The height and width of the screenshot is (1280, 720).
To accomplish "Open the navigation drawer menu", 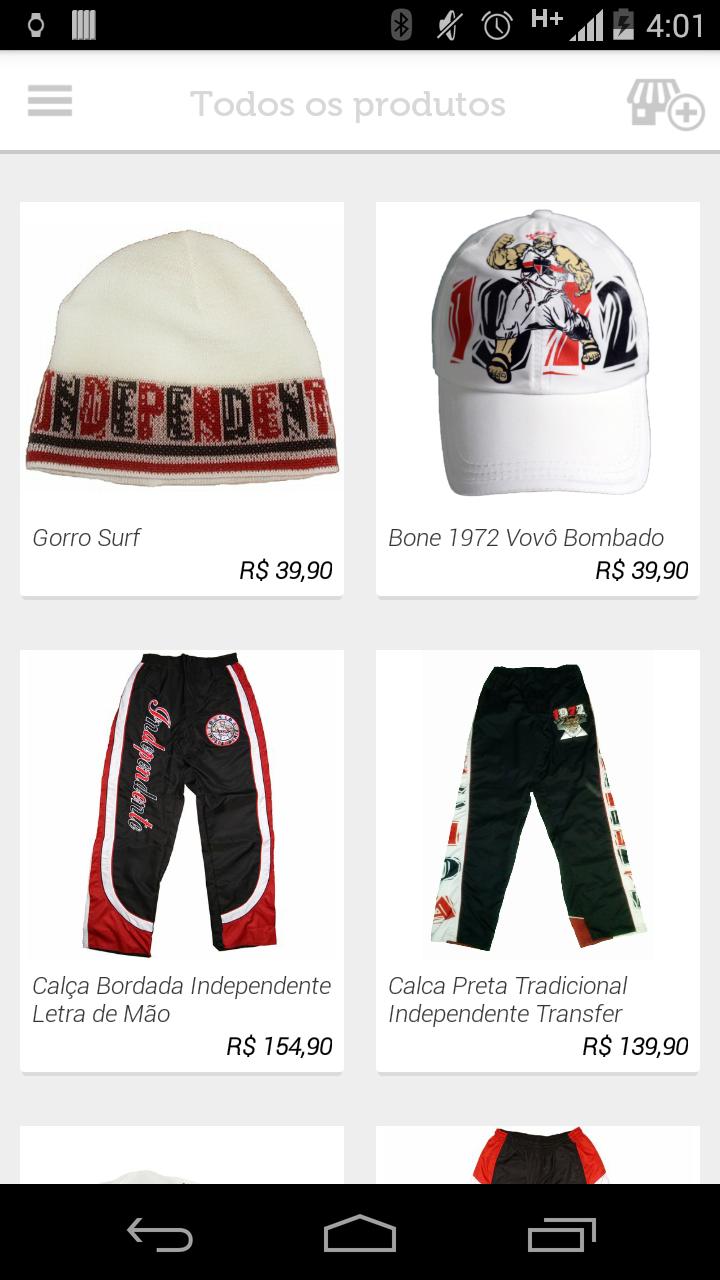I will [x=49, y=101].
